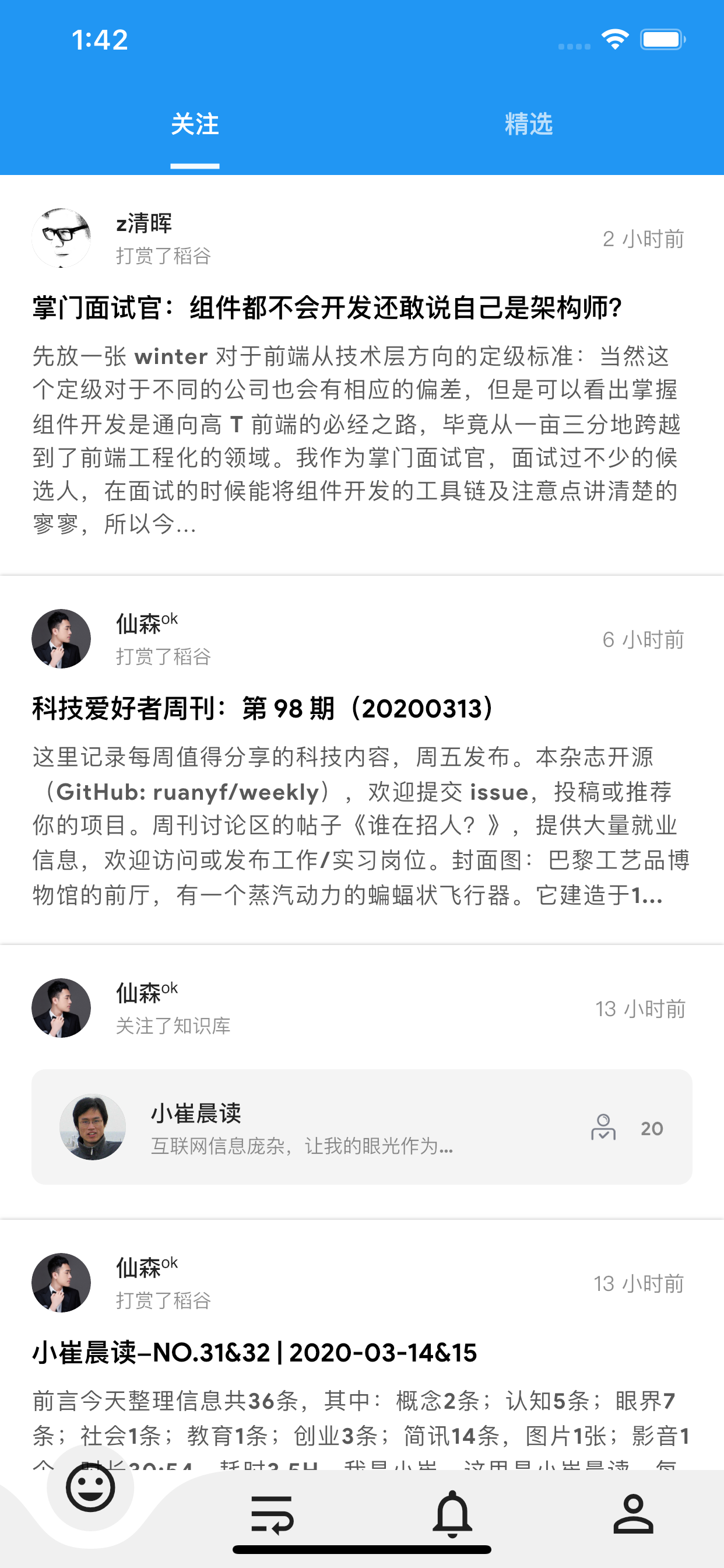Tap the Wi-Fi status icon
Viewport: 724px width, 1568px height.
click(614, 38)
